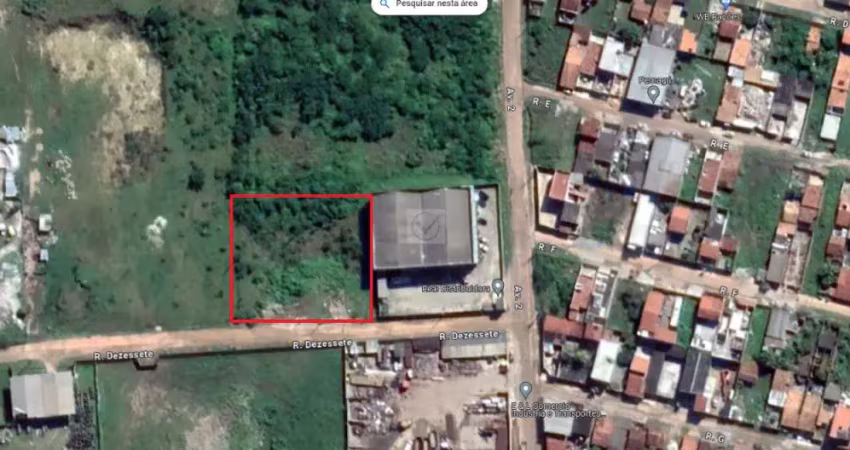Select the E&L Comércio Indústria e Transportes pin
850x450 pixels.
(x=525, y=388)
